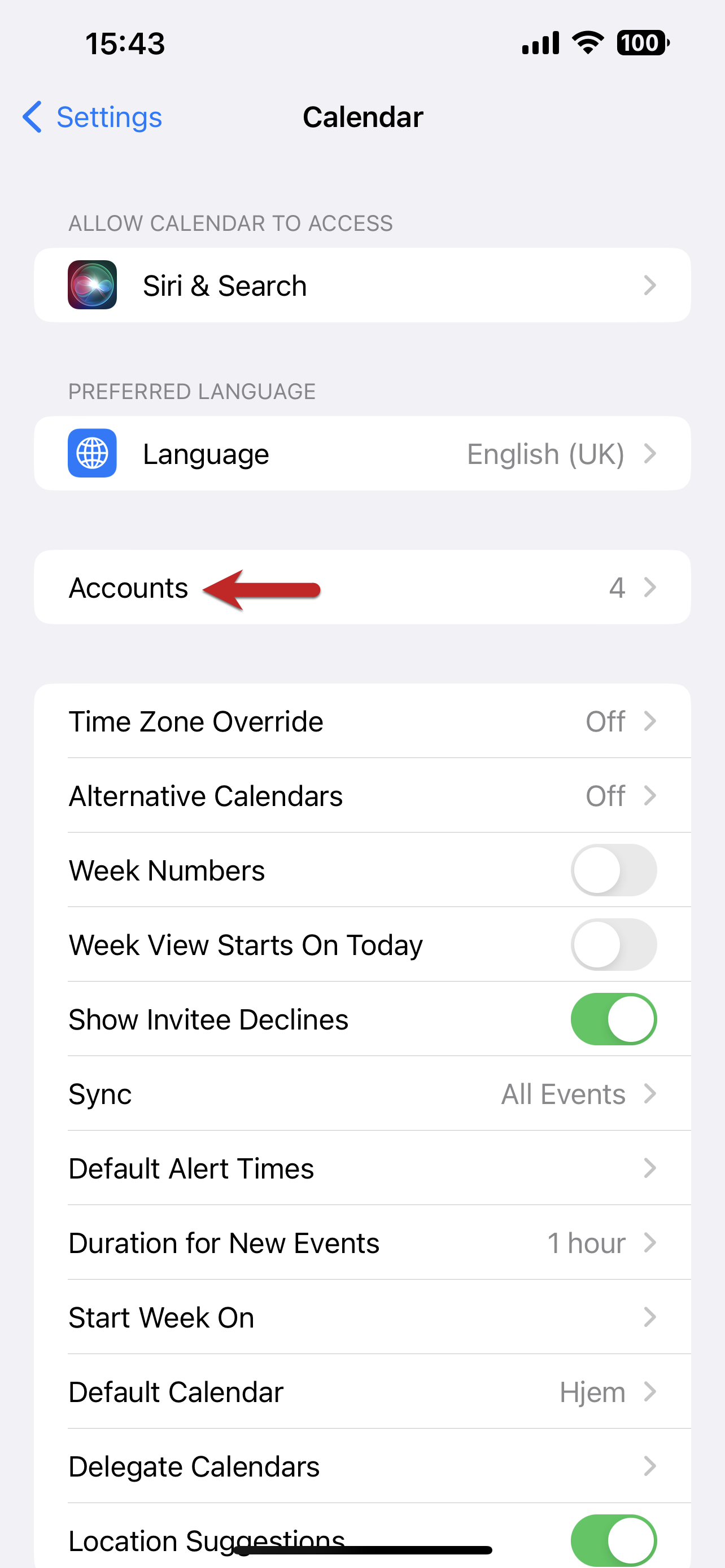This screenshot has height=1568, width=725.
Task: Go back to Settings
Action: click(x=93, y=117)
